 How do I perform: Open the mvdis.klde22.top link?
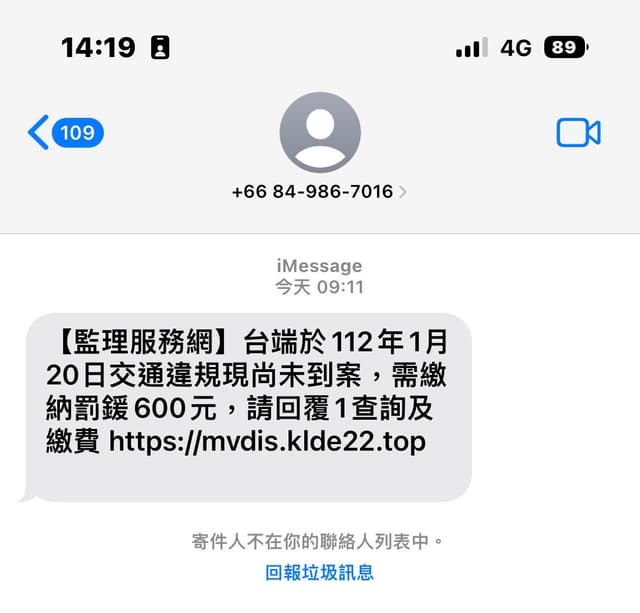pyautogui.click(x=266, y=441)
